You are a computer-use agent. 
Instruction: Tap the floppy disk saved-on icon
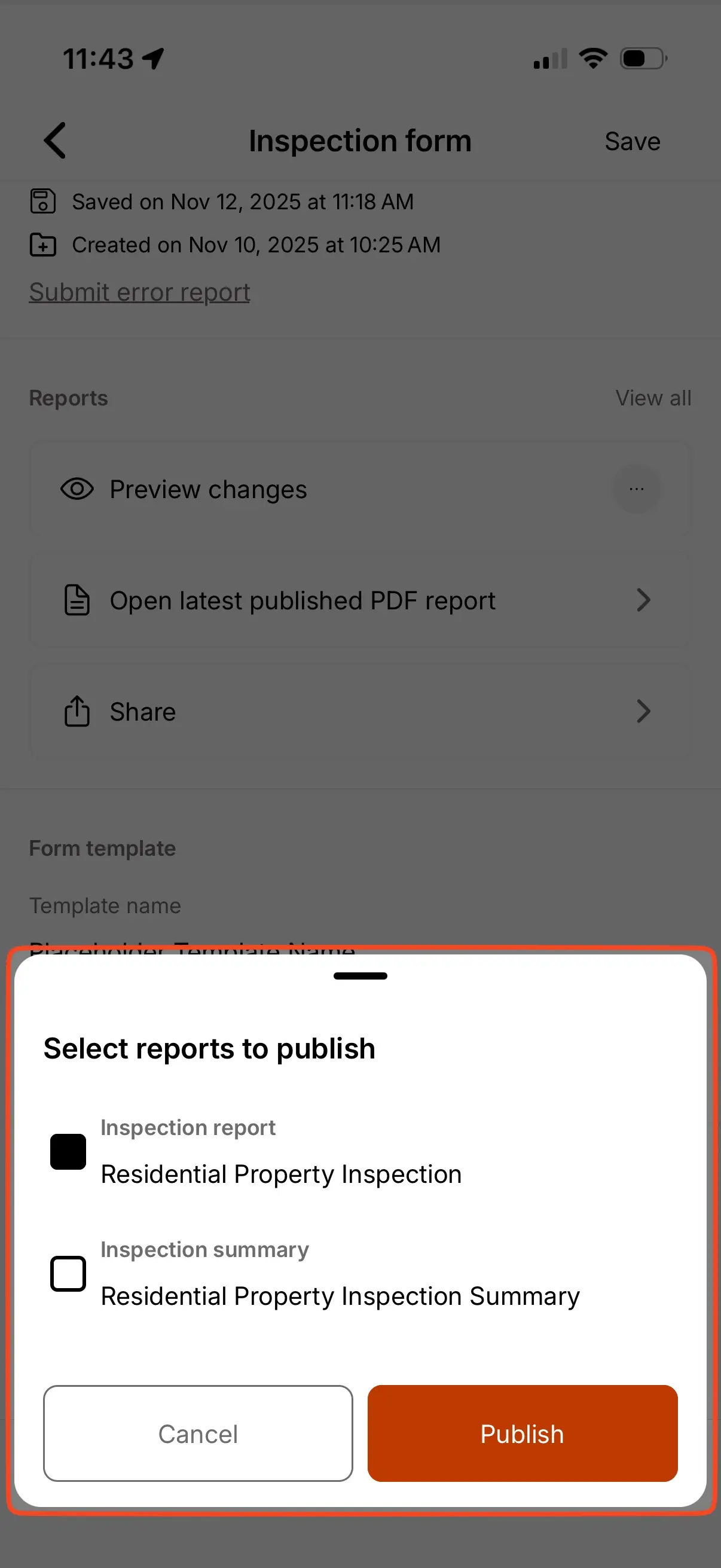click(41, 202)
